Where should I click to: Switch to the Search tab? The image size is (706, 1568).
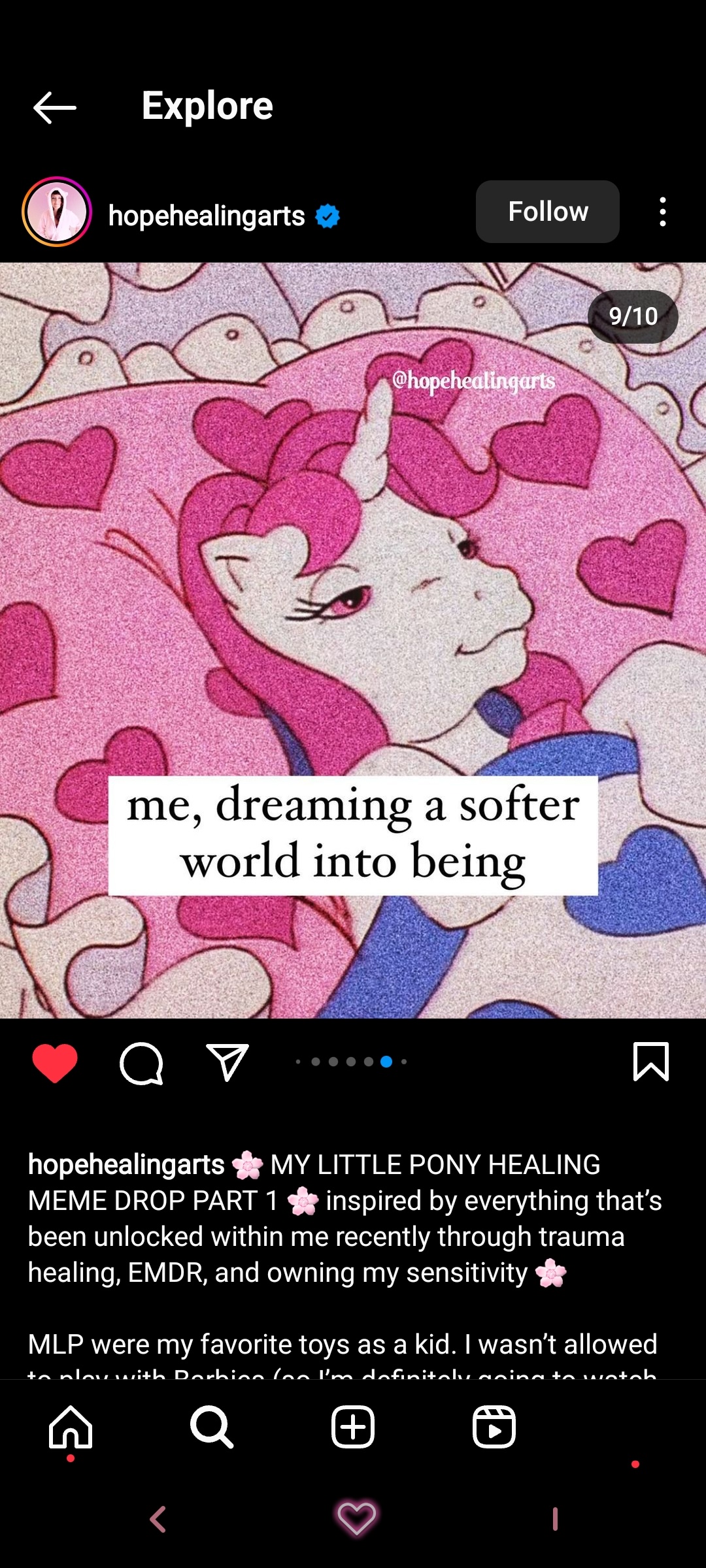point(211,1426)
